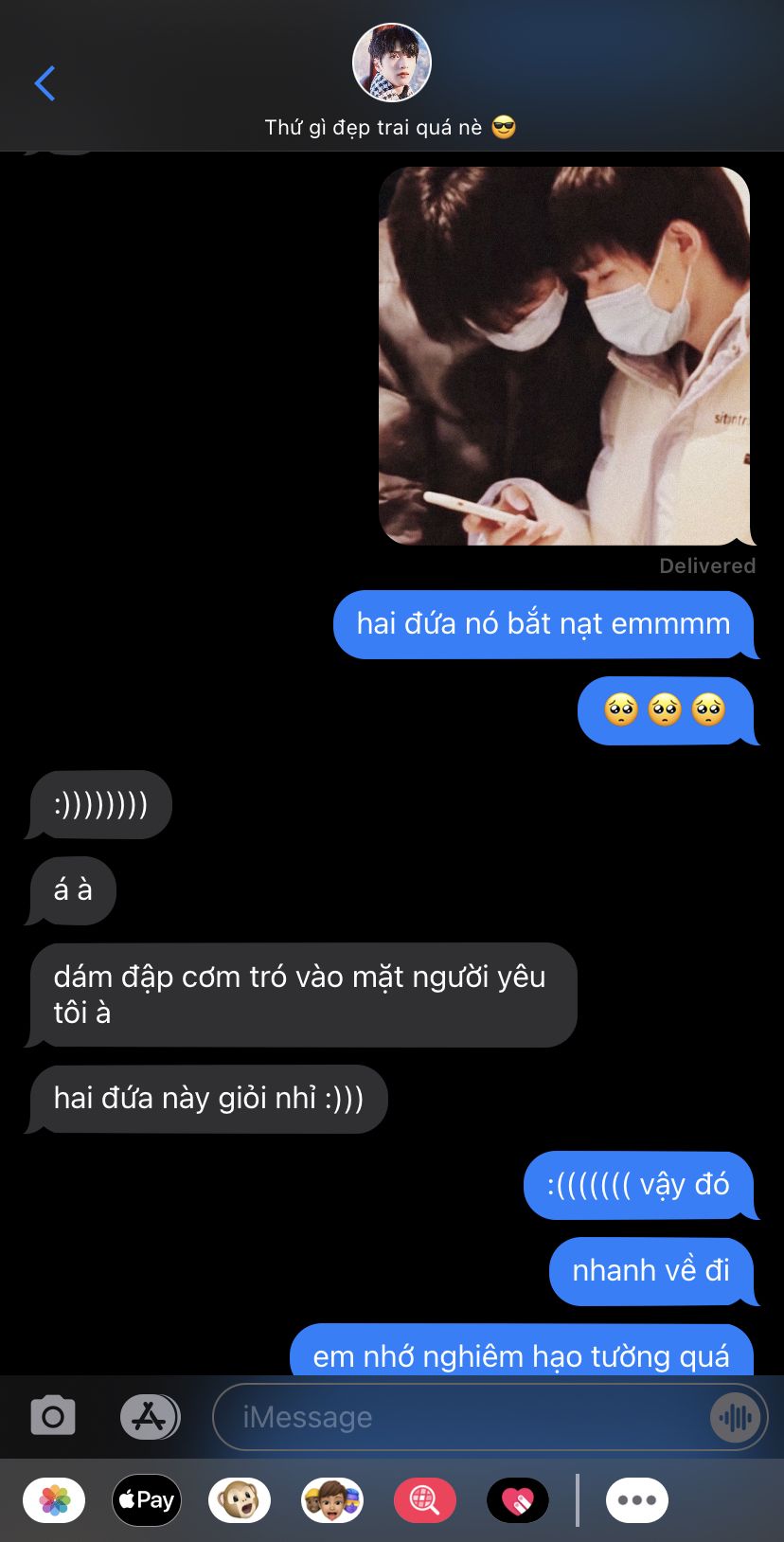784x1542 pixels.
Task: Open the sent photo of two people
Action: [x=564, y=356]
